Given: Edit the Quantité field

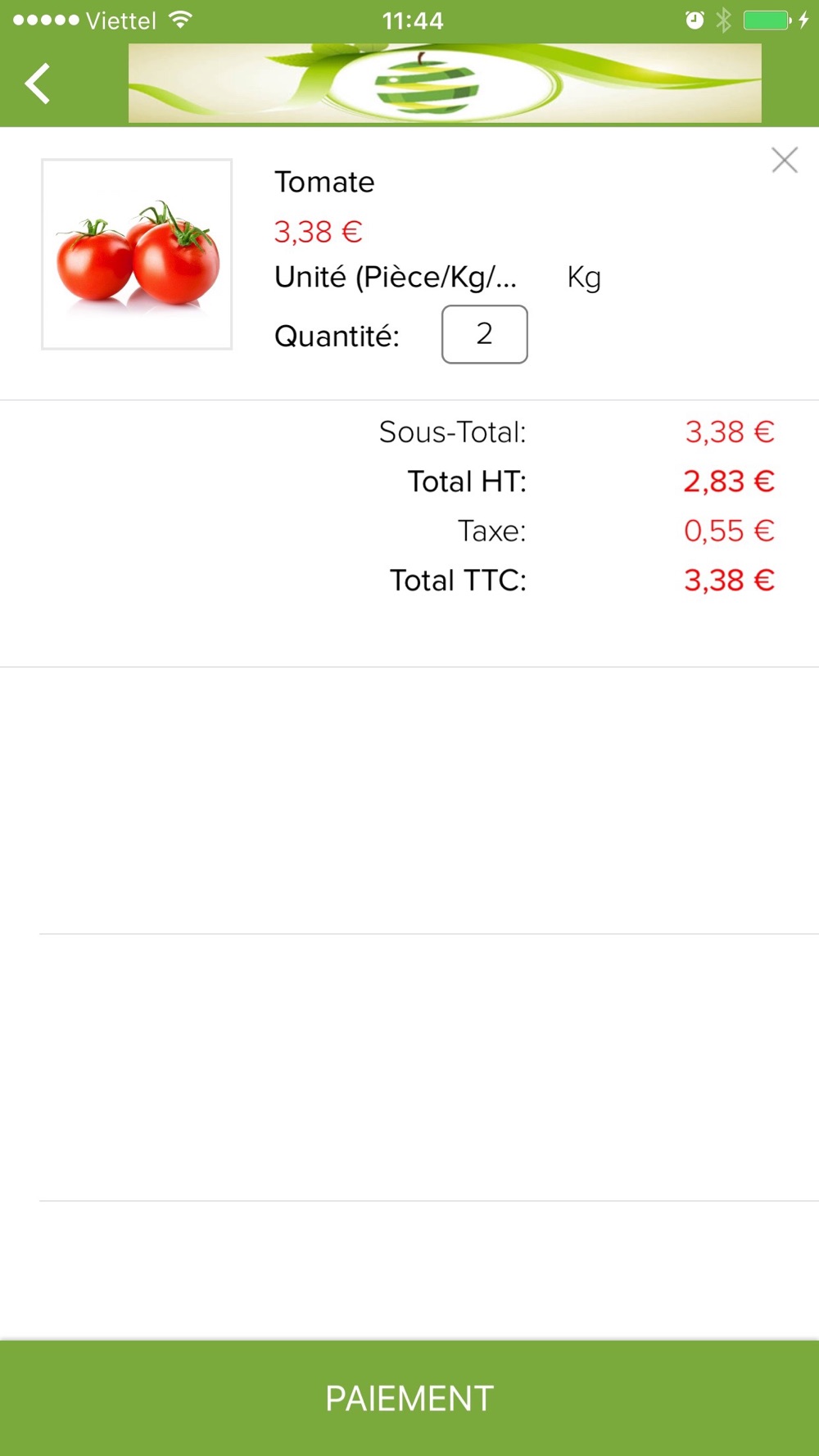Looking at the screenshot, I should coord(484,334).
